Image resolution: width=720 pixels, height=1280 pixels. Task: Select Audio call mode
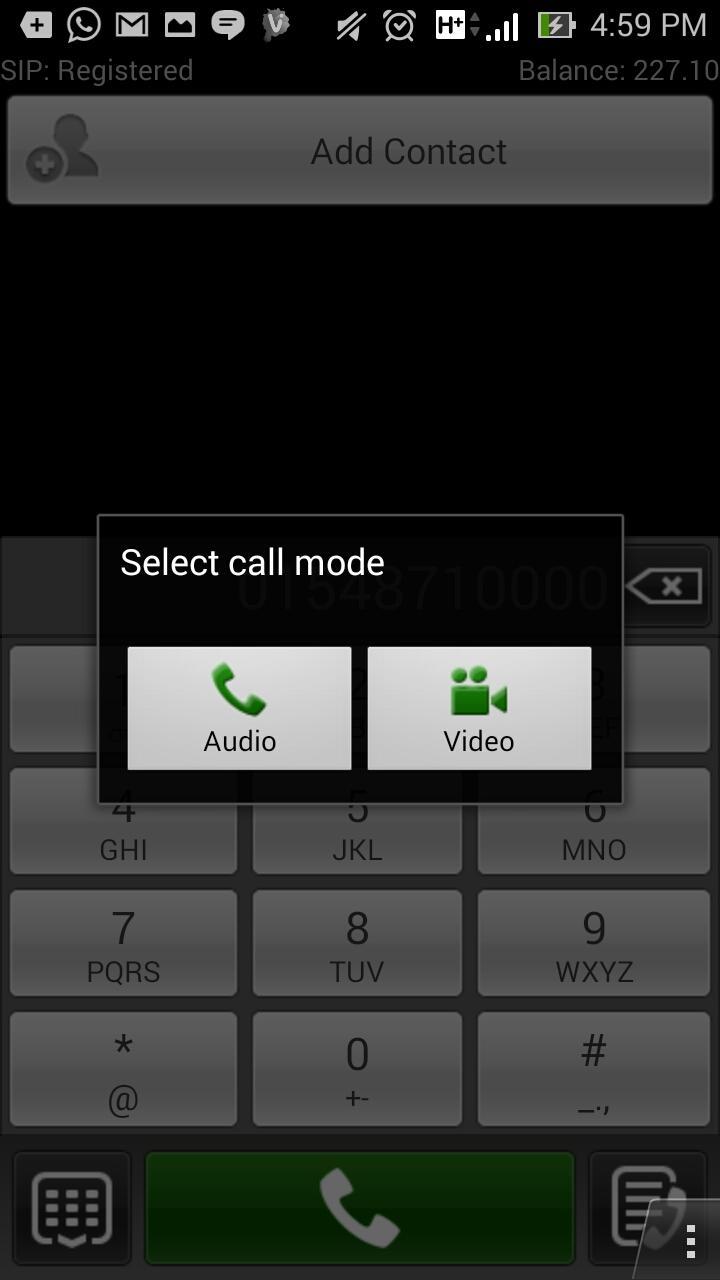coord(239,708)
